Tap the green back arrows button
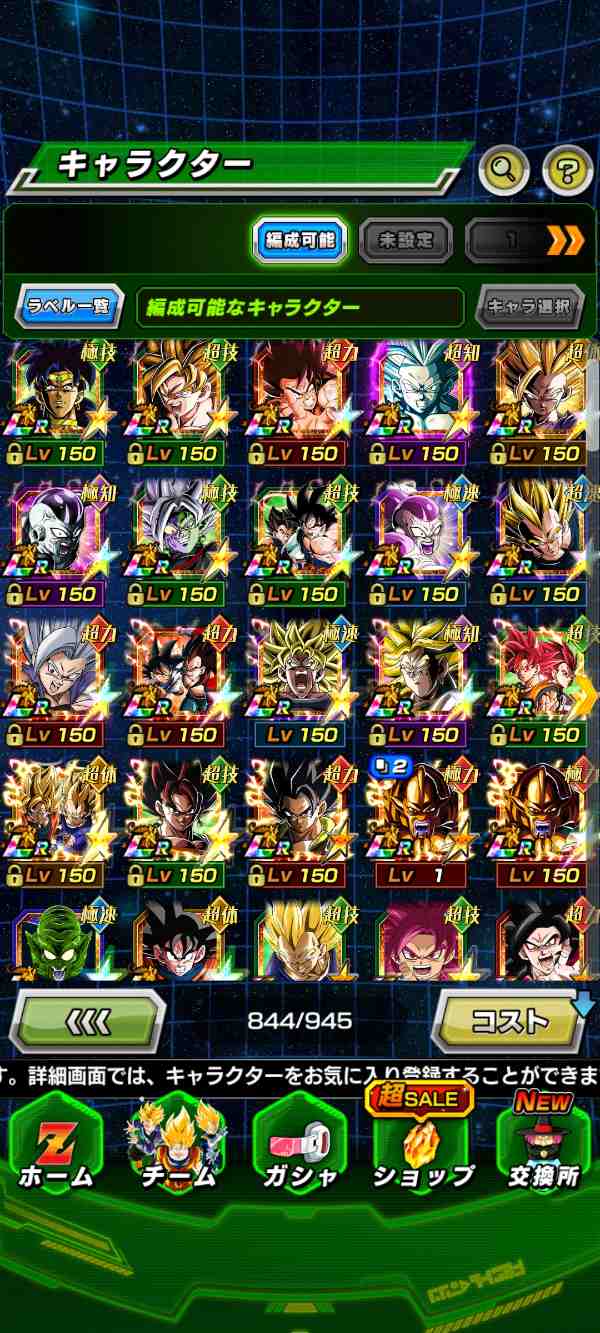Screen dimensions: 600x1333 (87, 1021)
